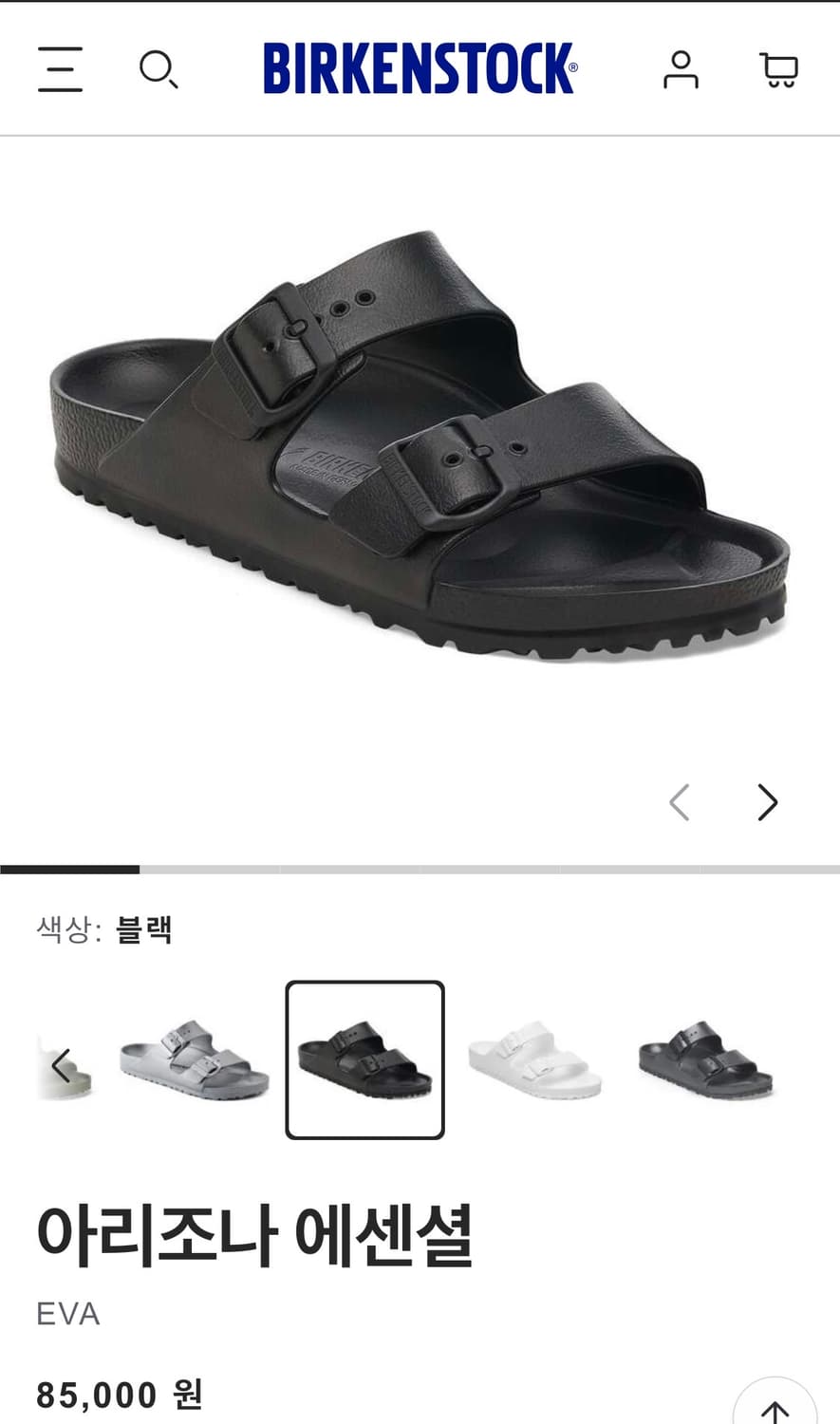
Task: Open the hamburger navigation menu
Action: coord(59,70)
